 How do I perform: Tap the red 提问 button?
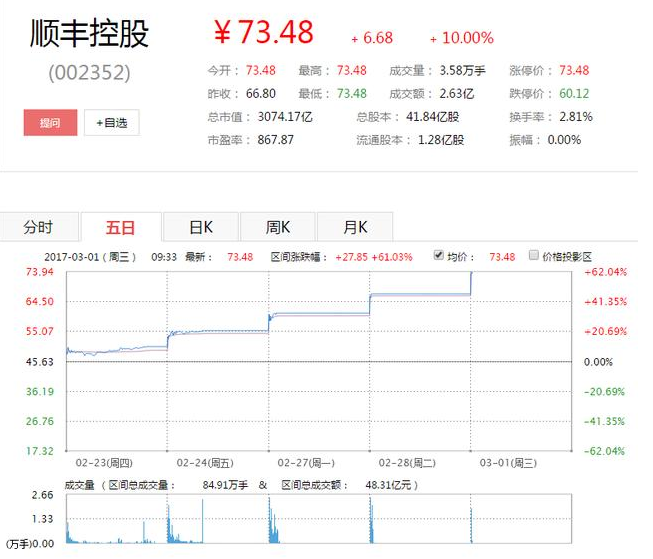50,123
